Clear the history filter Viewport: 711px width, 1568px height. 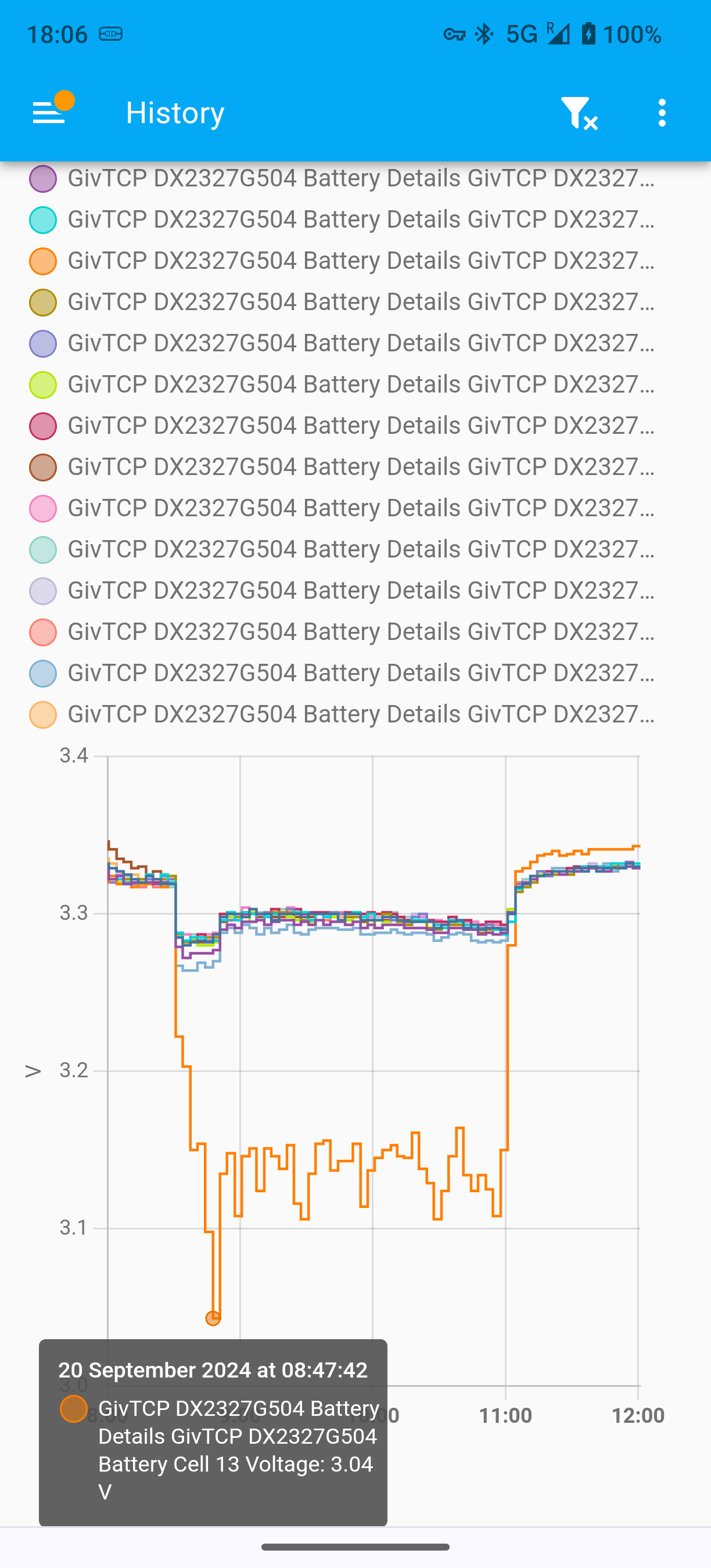579,113
